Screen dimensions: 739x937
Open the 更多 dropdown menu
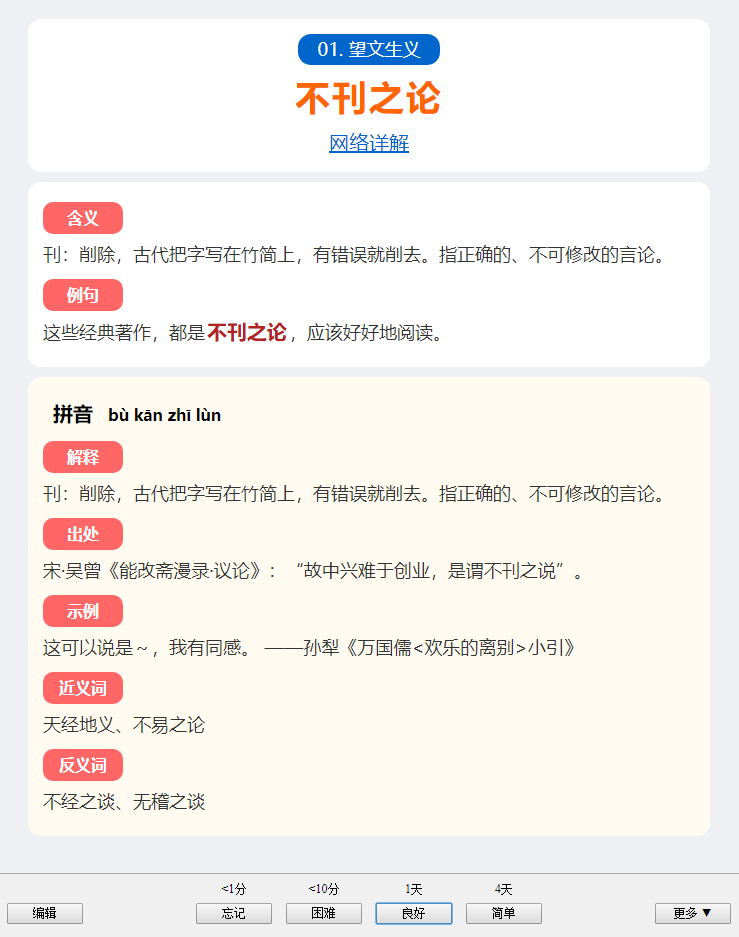(x=692, y=913)
